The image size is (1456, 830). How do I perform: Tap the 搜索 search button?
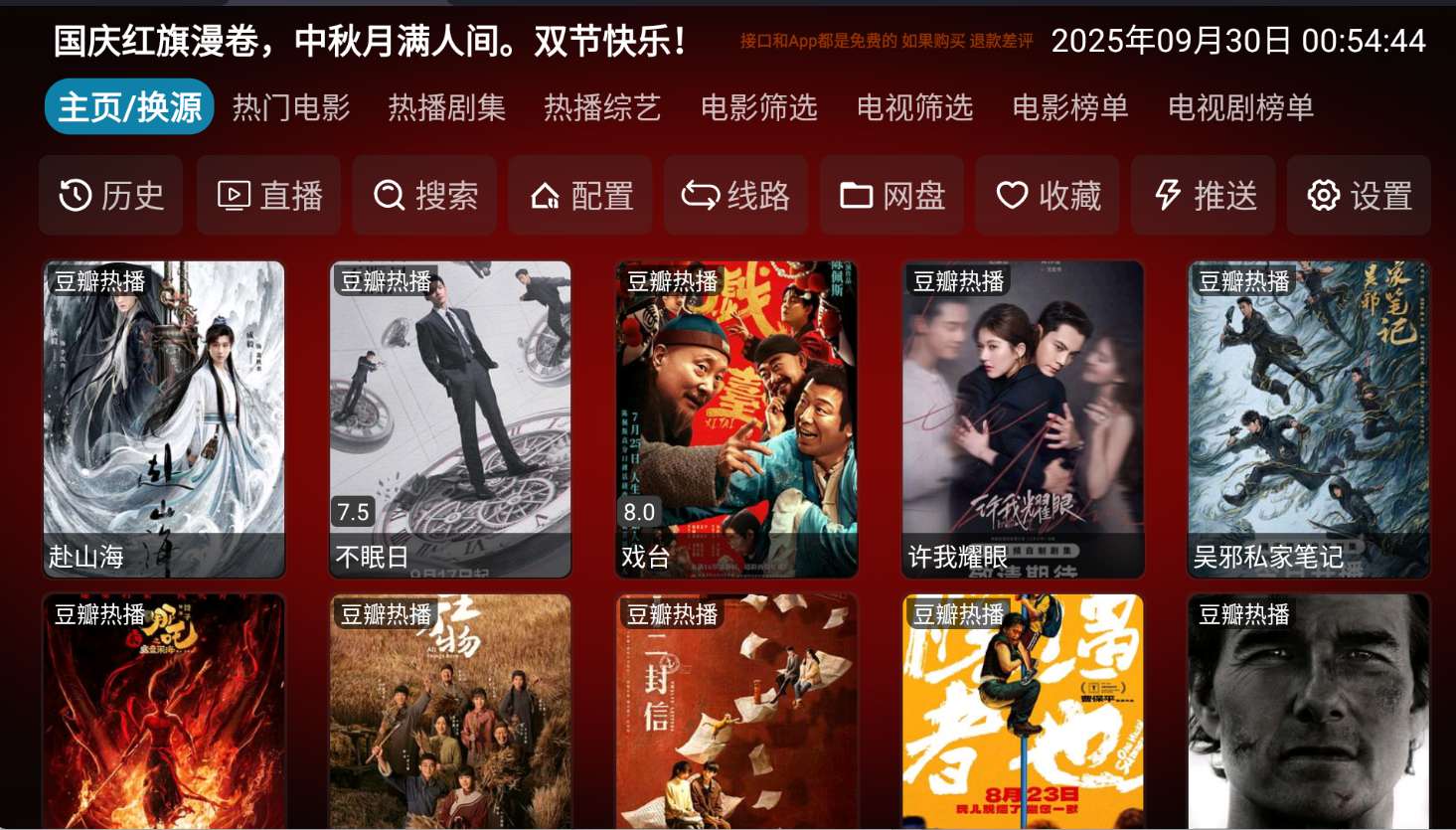[x=424, y=196]
